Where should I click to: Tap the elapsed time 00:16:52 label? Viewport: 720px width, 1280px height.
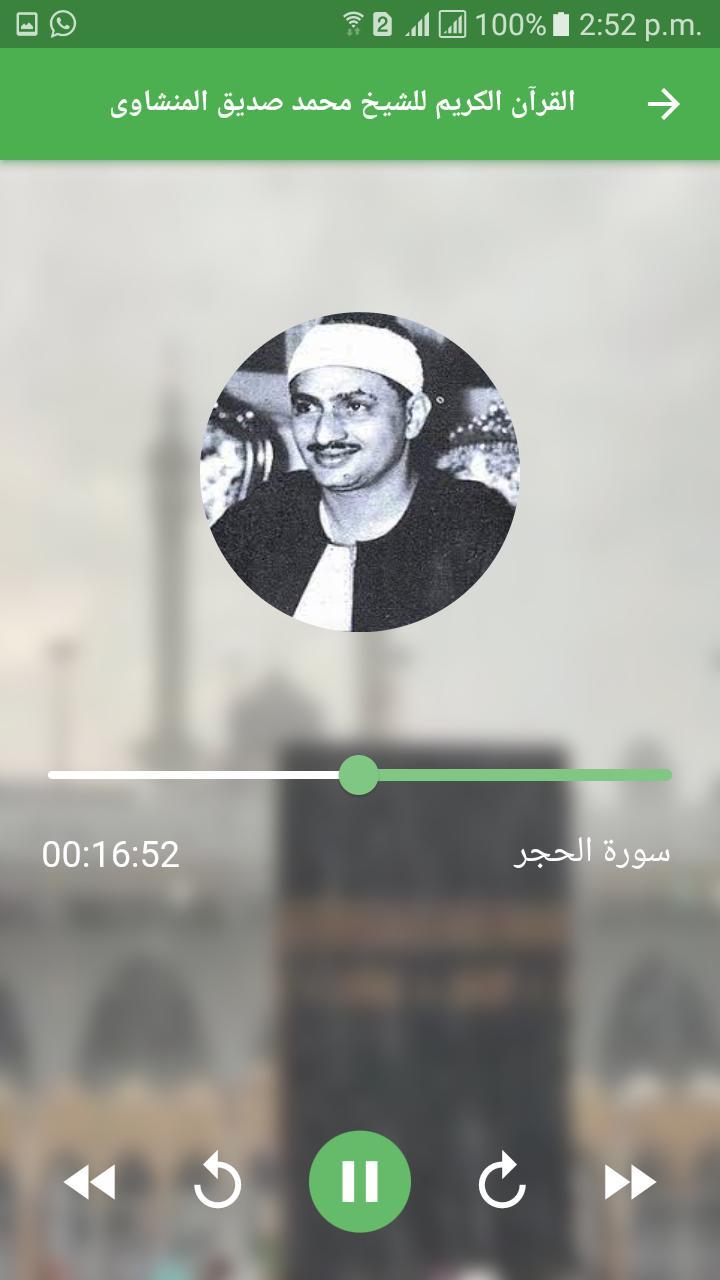(x=110, y=853)
